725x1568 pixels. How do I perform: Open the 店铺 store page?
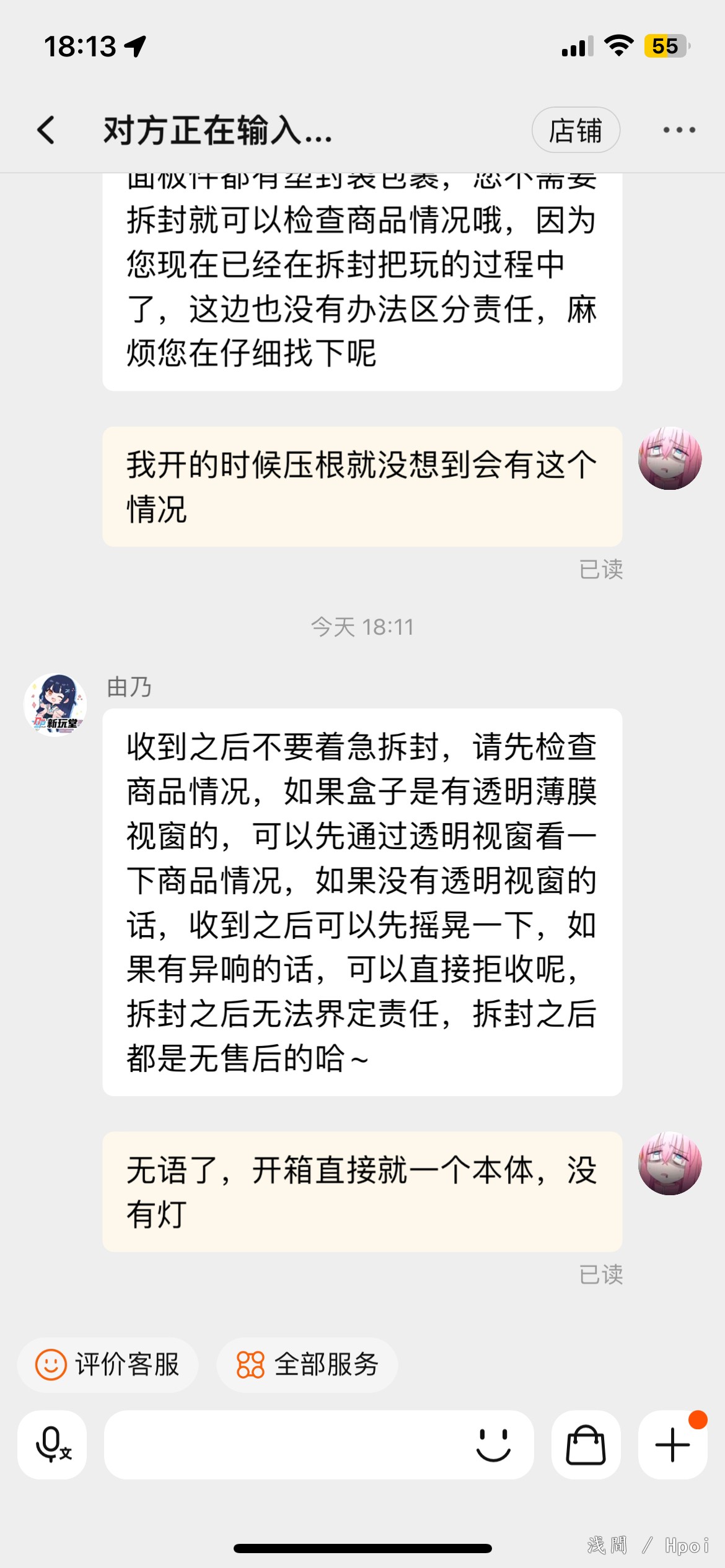pyautogui.click(x=576, y=130)
